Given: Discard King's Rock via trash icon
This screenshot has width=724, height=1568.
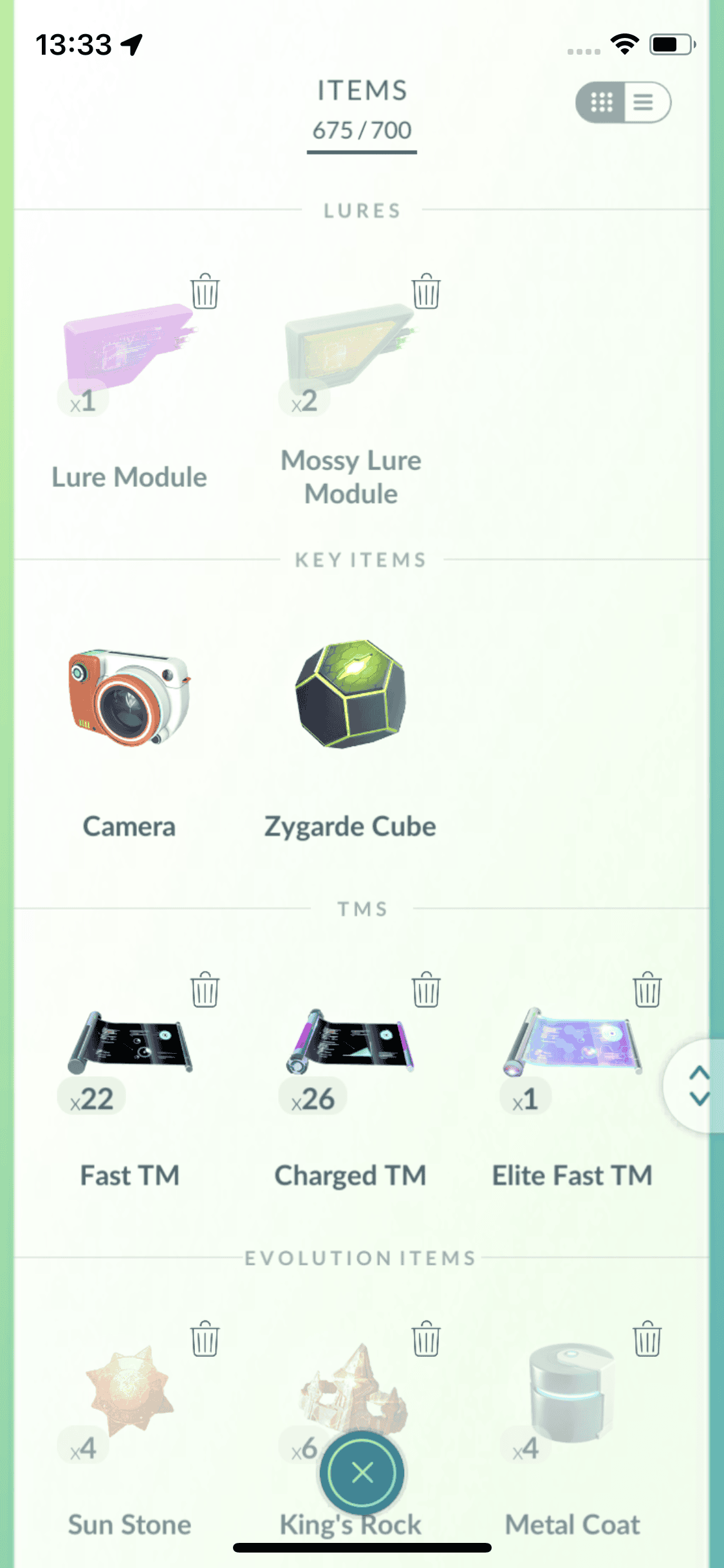Looking at the screenshot, I should (x=425, y=1339).
